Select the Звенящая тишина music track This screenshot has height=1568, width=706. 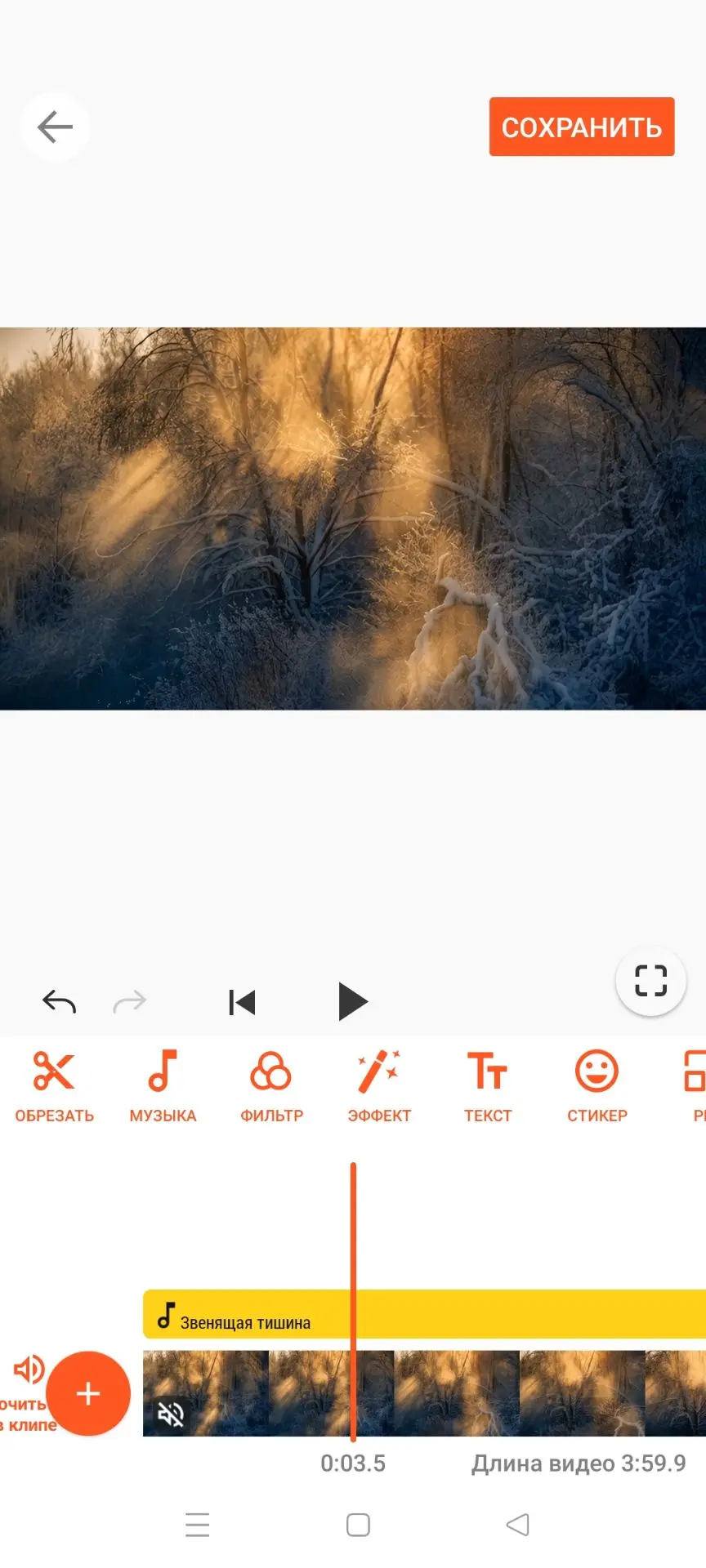pos(424,1314)
